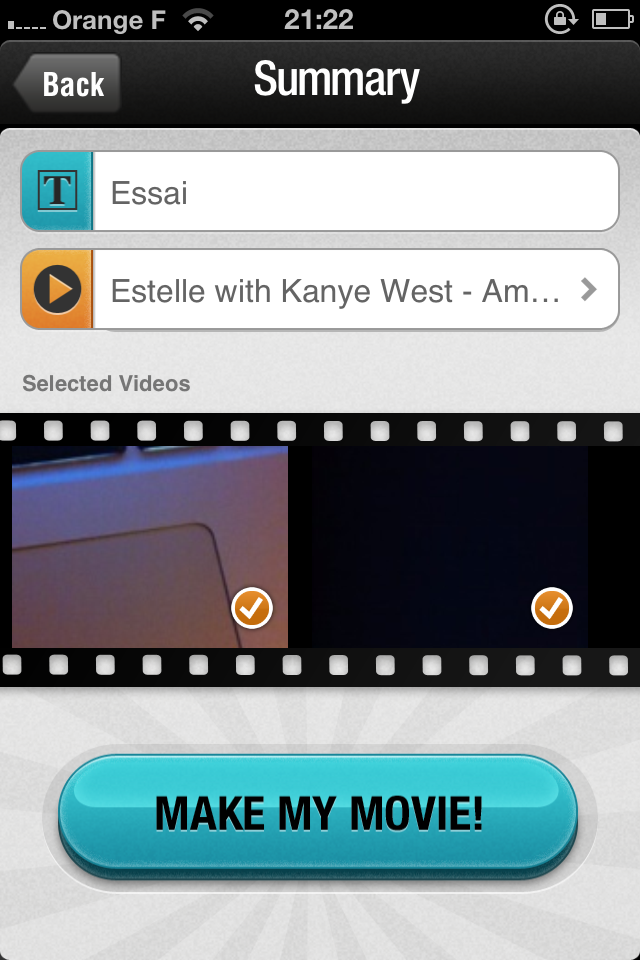640x960 pixels.
Task: Uncheck the dark video clip
Action: click(551, 607)
